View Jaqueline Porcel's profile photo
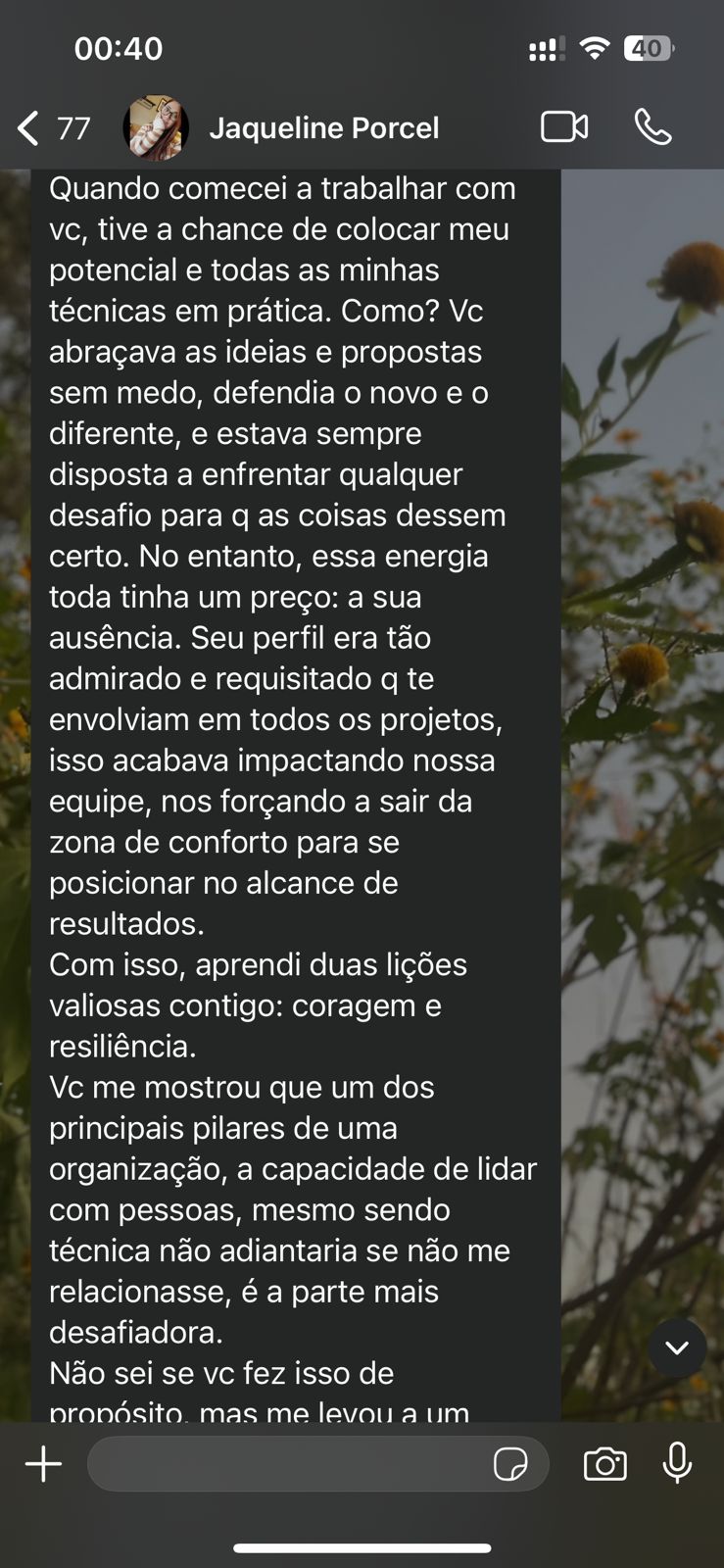Image resolution: width=724 pixels, height=1568 pixels. (x=156, y=127)
